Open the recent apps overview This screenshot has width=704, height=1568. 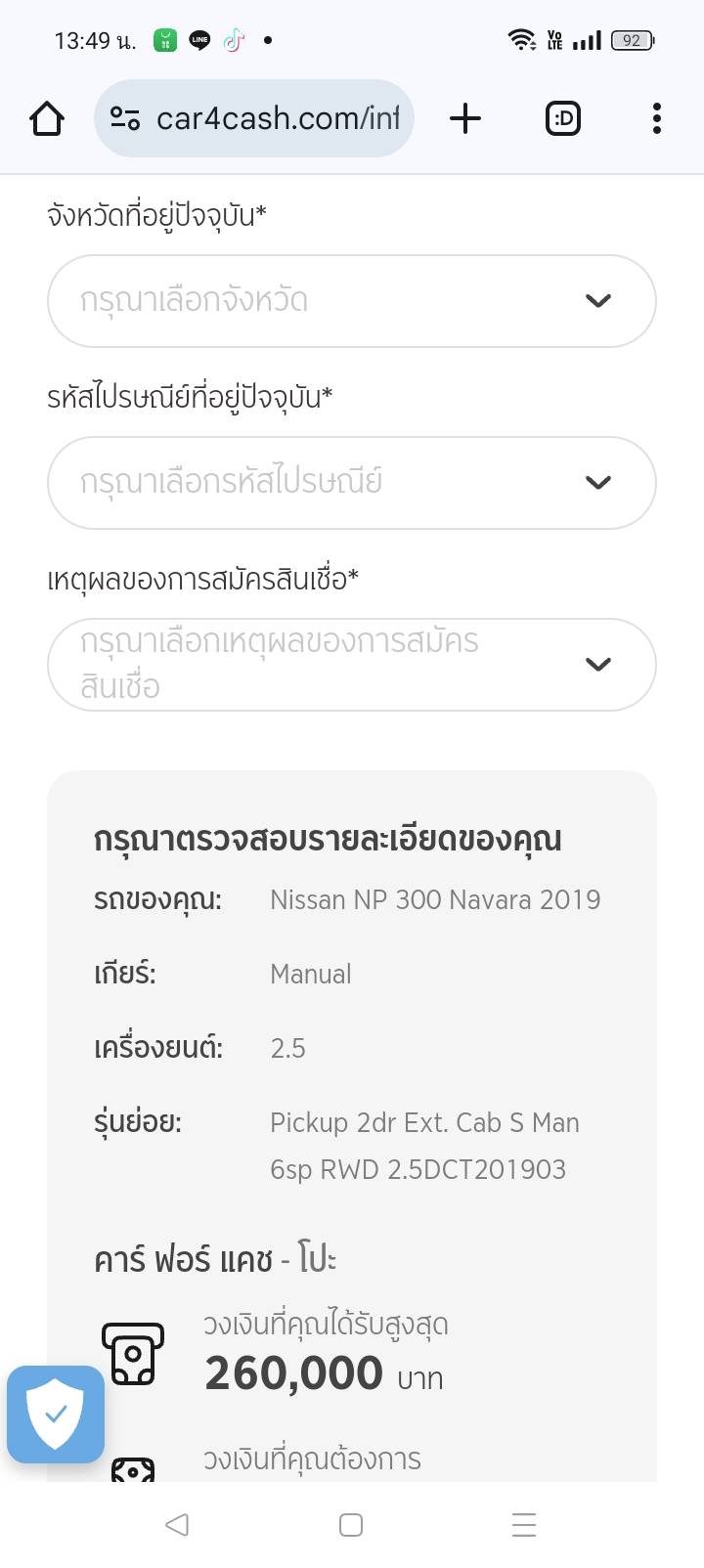tap(524, 1524)
